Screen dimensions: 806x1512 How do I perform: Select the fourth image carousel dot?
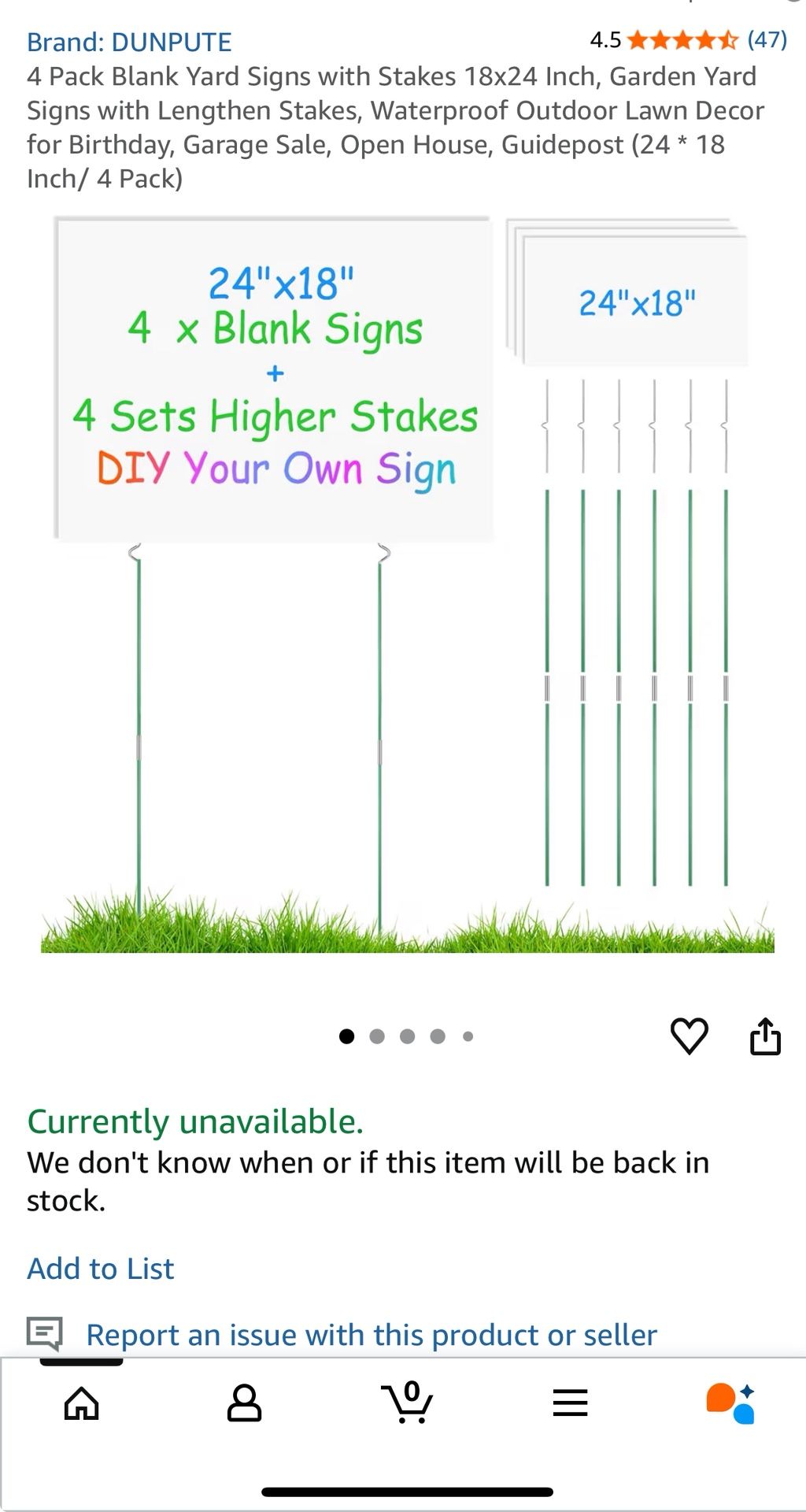[436, 1036]
